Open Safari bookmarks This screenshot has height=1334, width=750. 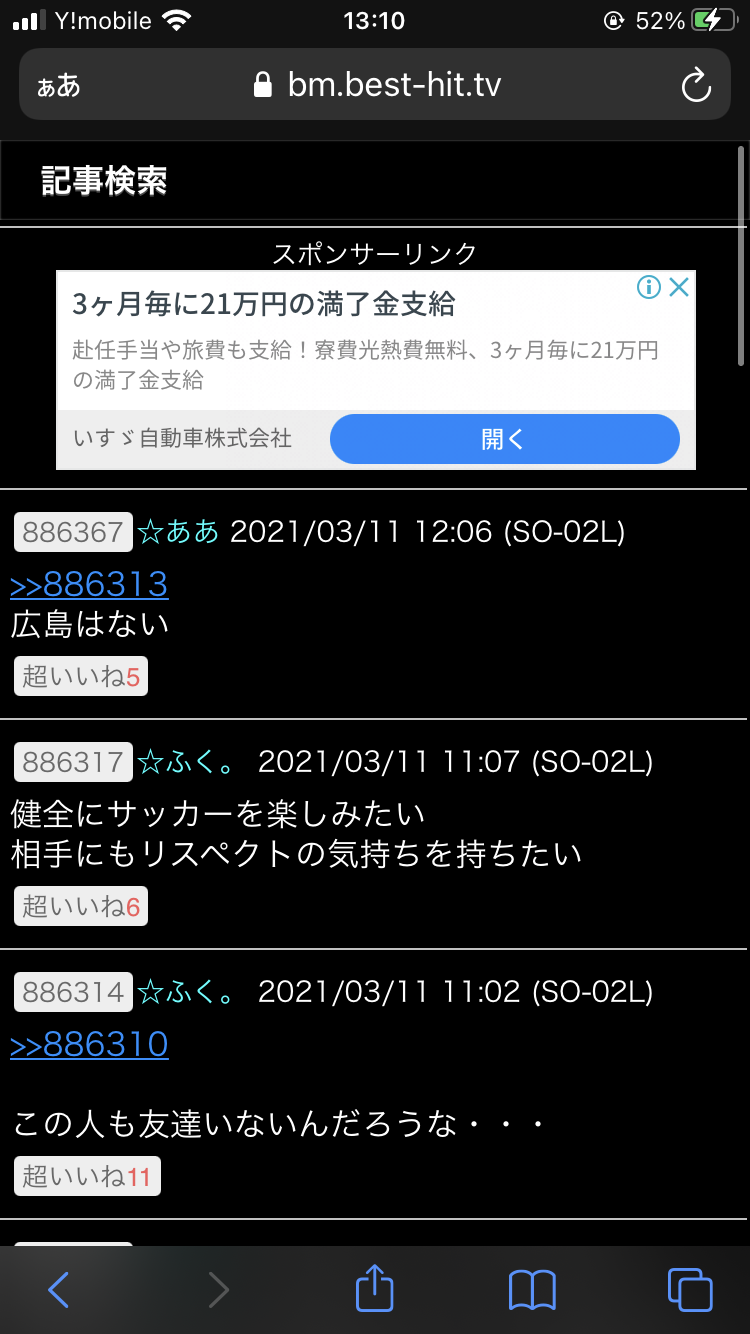click(x=532, y=1290)
